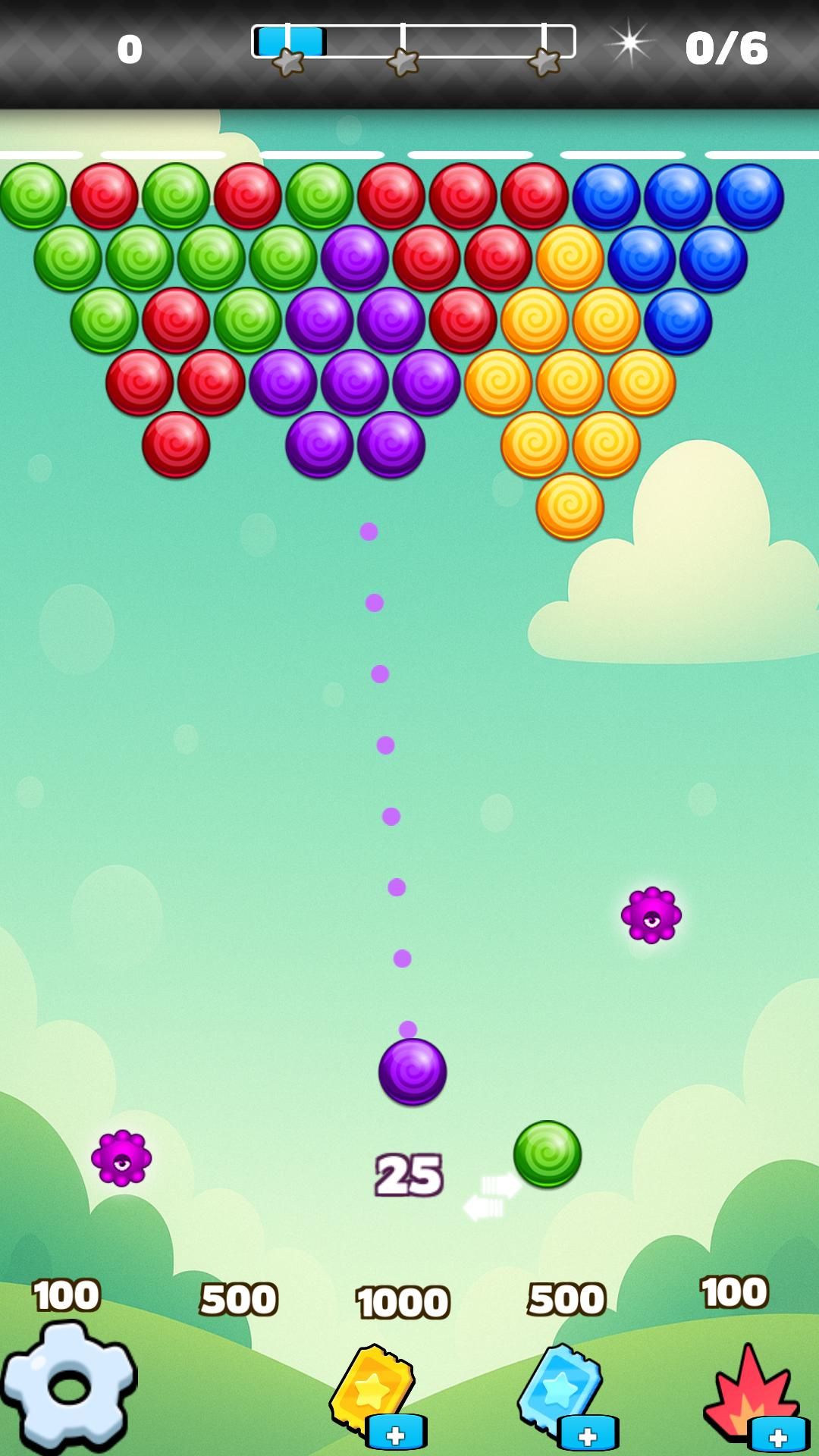Add the yellow star ticket booster
This screenshot has width=819, height=1456.
click(395, 1432)
